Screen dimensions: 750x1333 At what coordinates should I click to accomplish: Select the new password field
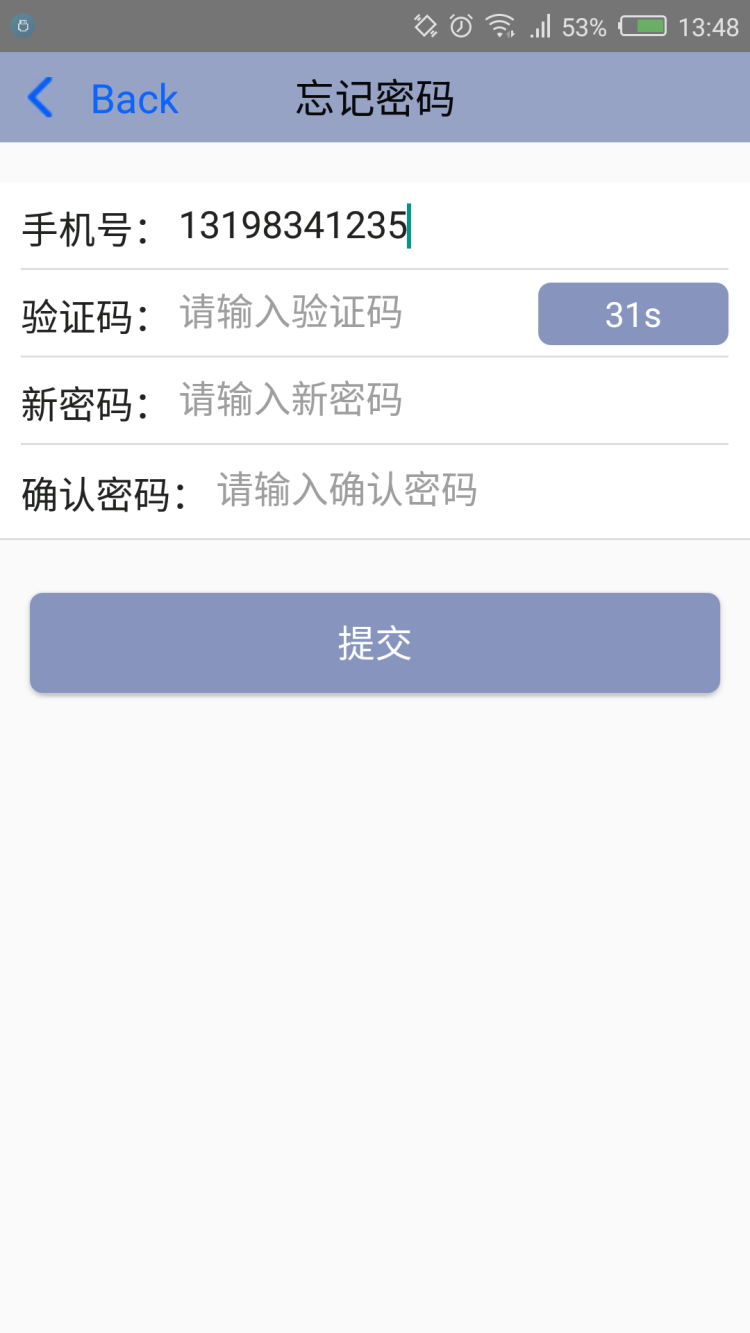point(453,401)
